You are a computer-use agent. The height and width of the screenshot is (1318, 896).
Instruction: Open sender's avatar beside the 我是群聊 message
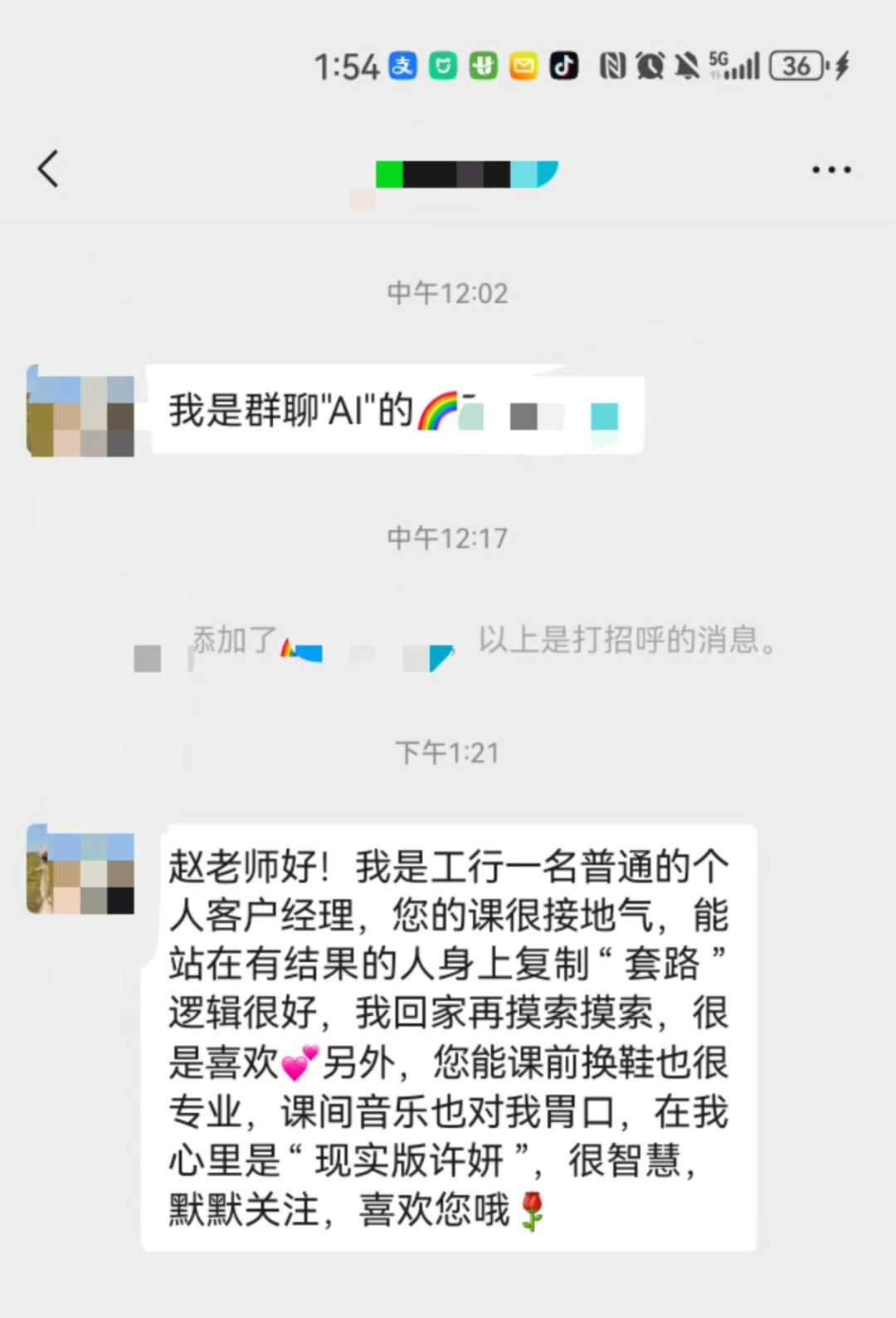point(80,412)
